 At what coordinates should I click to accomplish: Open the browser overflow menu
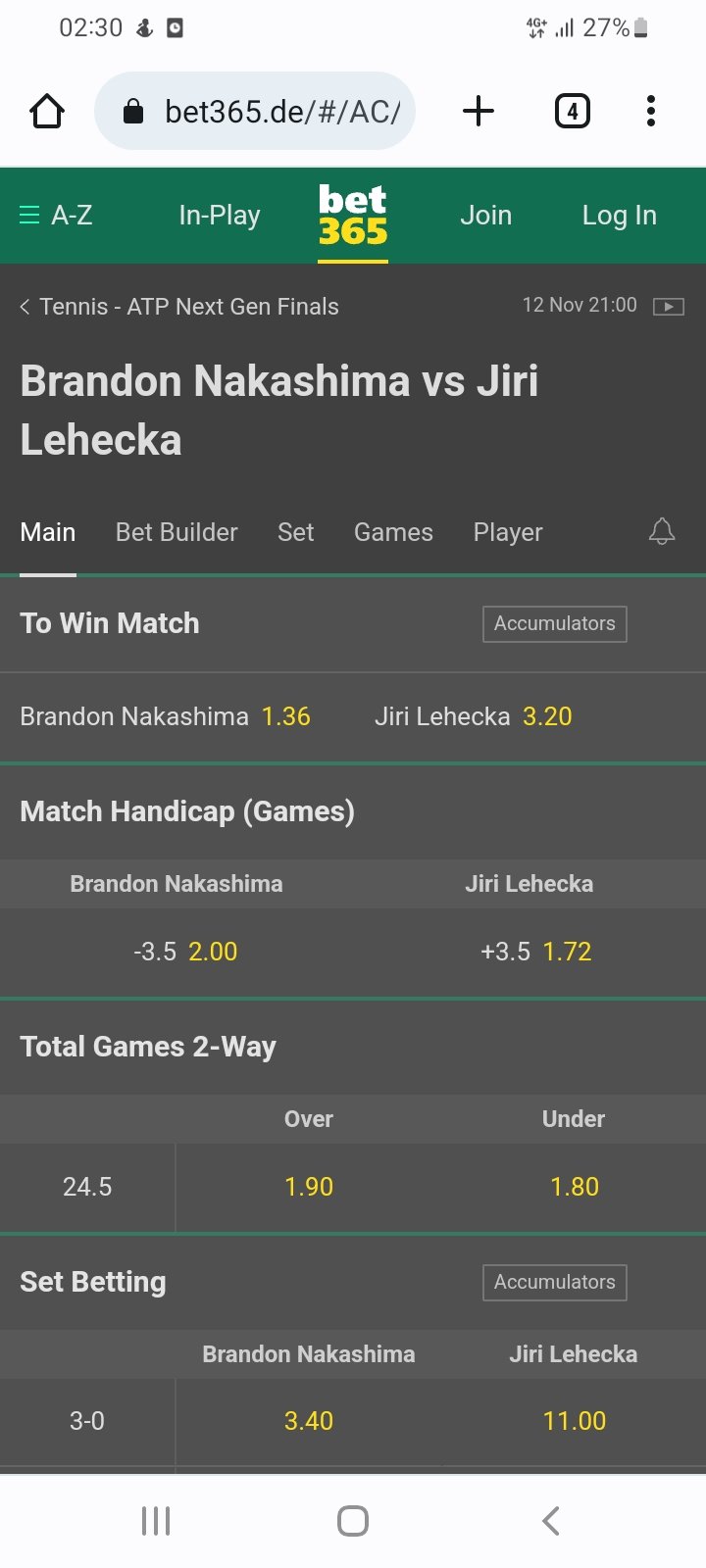point(650,112)
